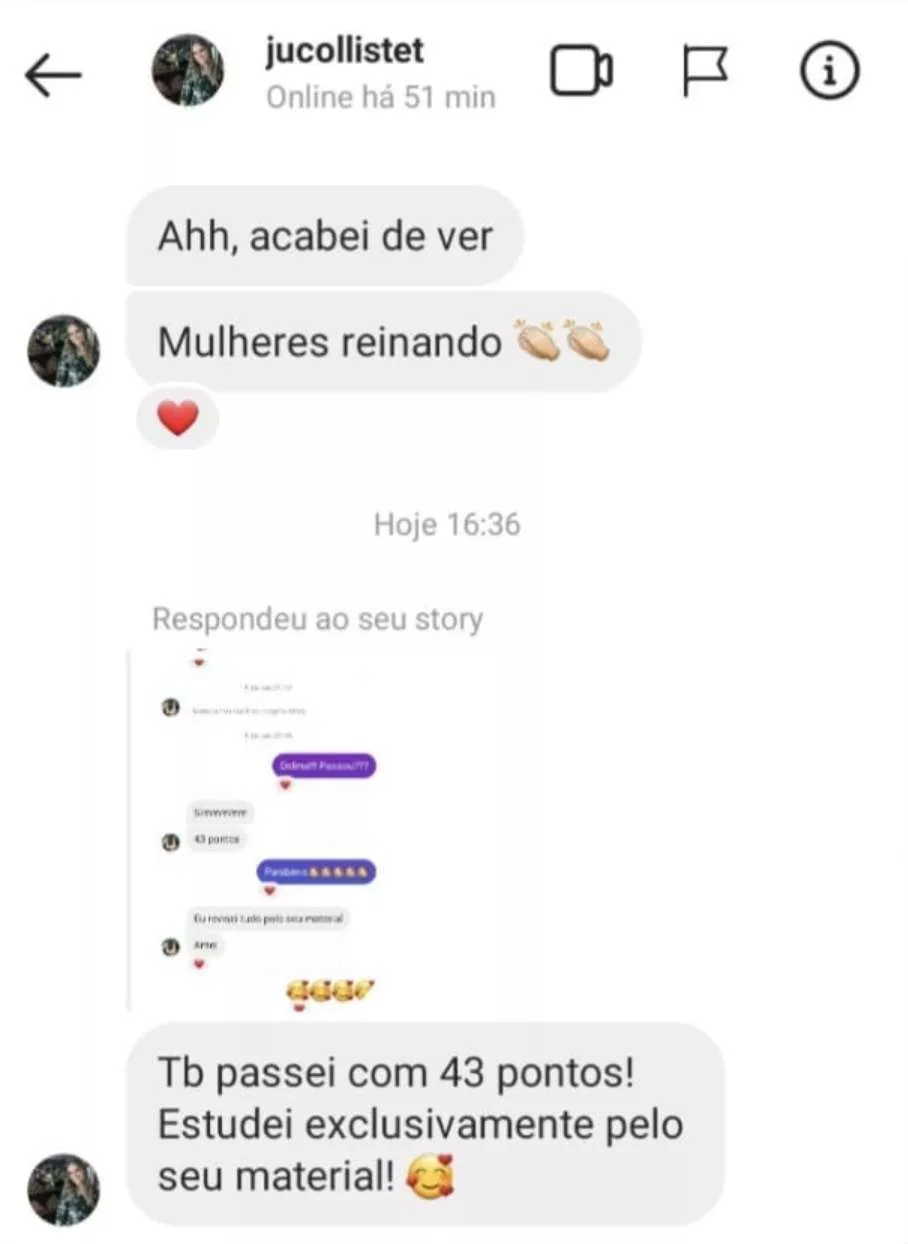Open jucollistet's profile from the header
Screen dimensions: 908x1244
coord(343,52)
